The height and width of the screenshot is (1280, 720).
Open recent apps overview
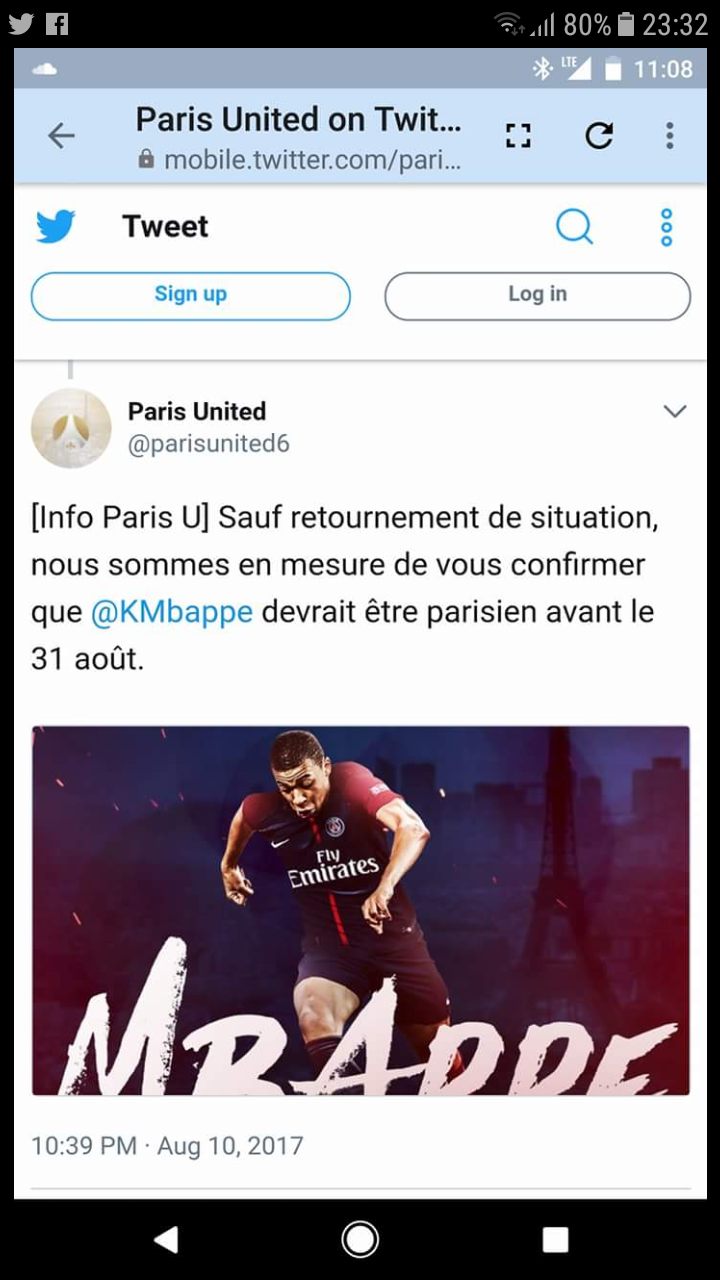[555, 1240]
